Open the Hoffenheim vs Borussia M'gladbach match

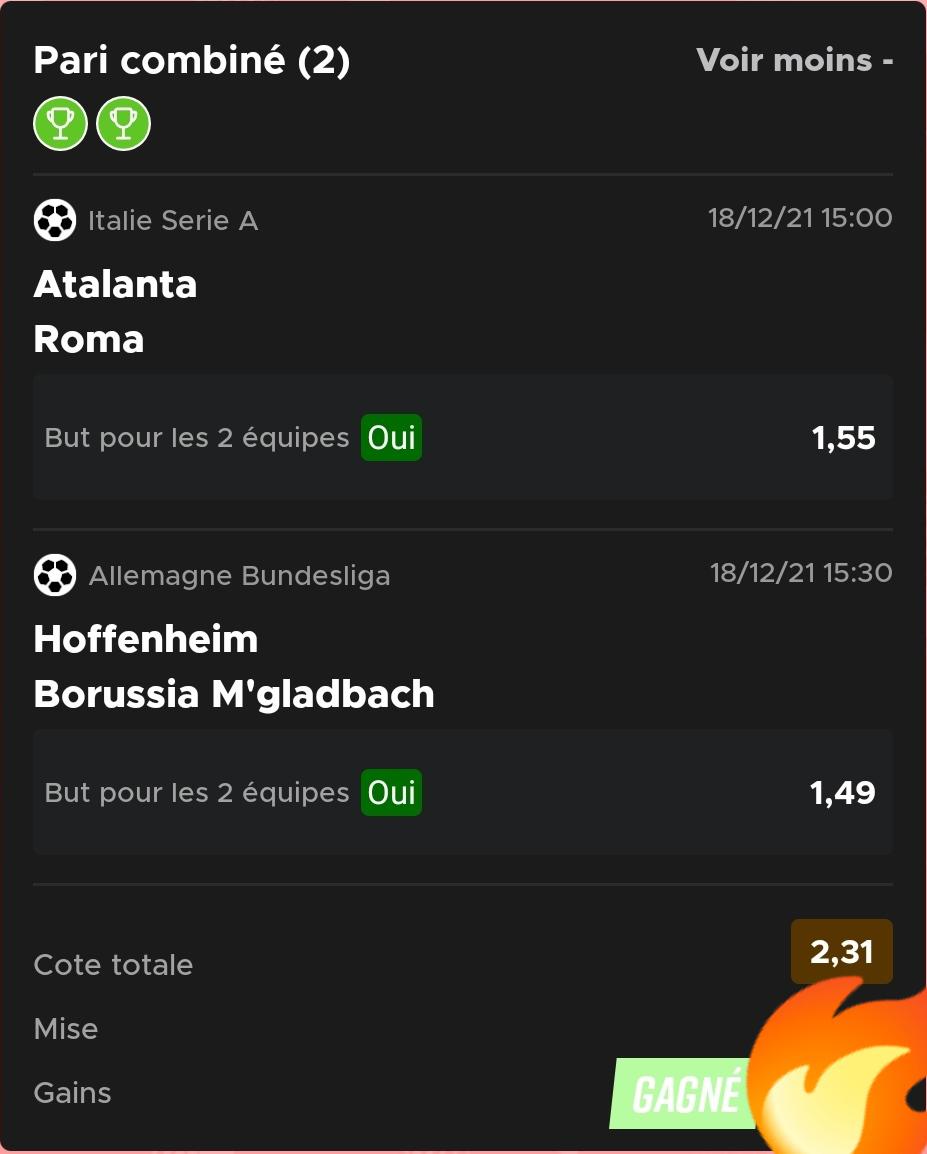click(x=234, y=666)
